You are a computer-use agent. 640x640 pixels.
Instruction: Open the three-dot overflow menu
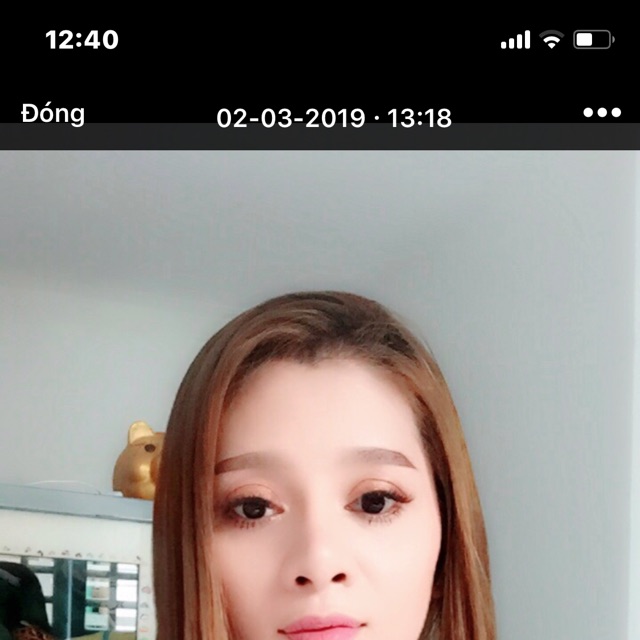point(602,113)
